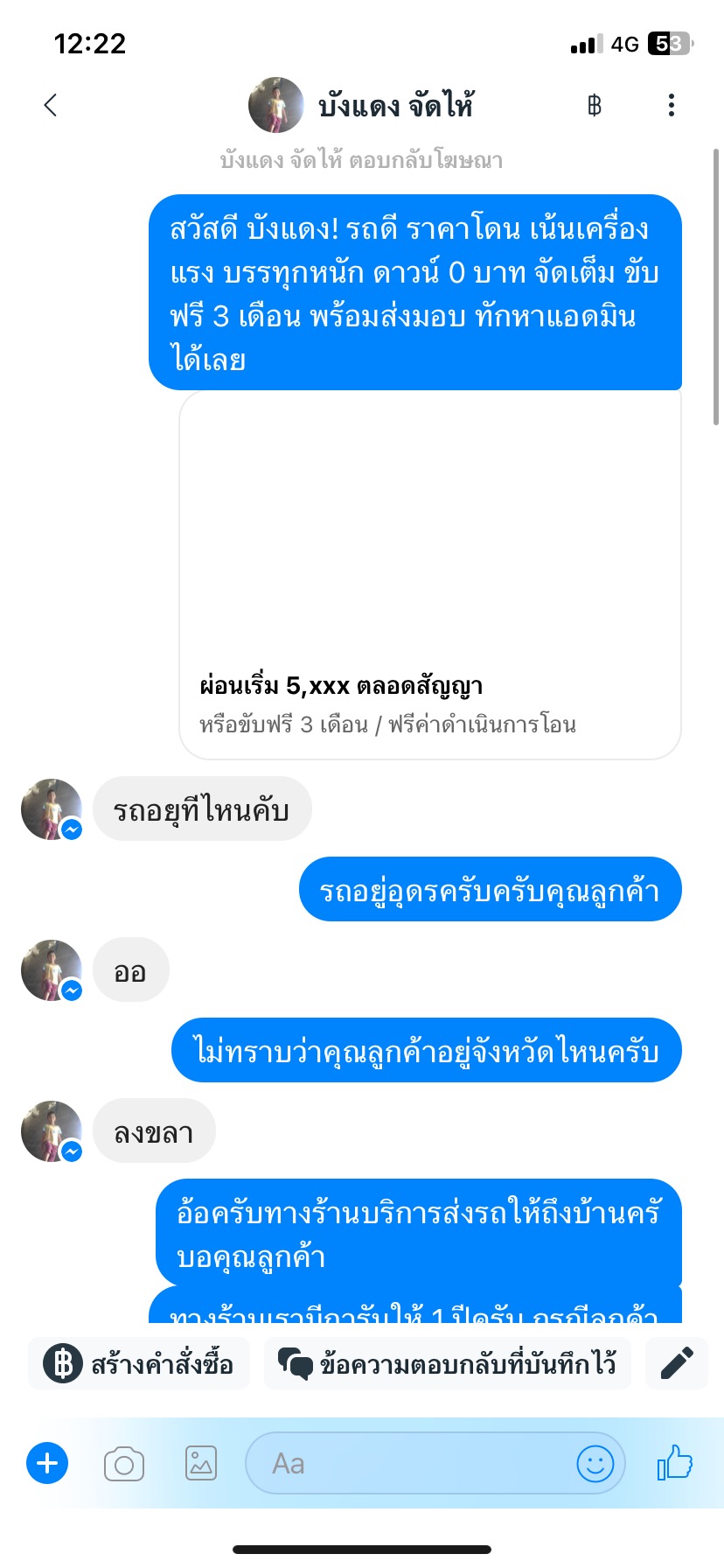This screenshot has width=724, height=1568.
Task: Tap สร้างคำสั่งซื้อ button
Action: tap(139, 1363)
